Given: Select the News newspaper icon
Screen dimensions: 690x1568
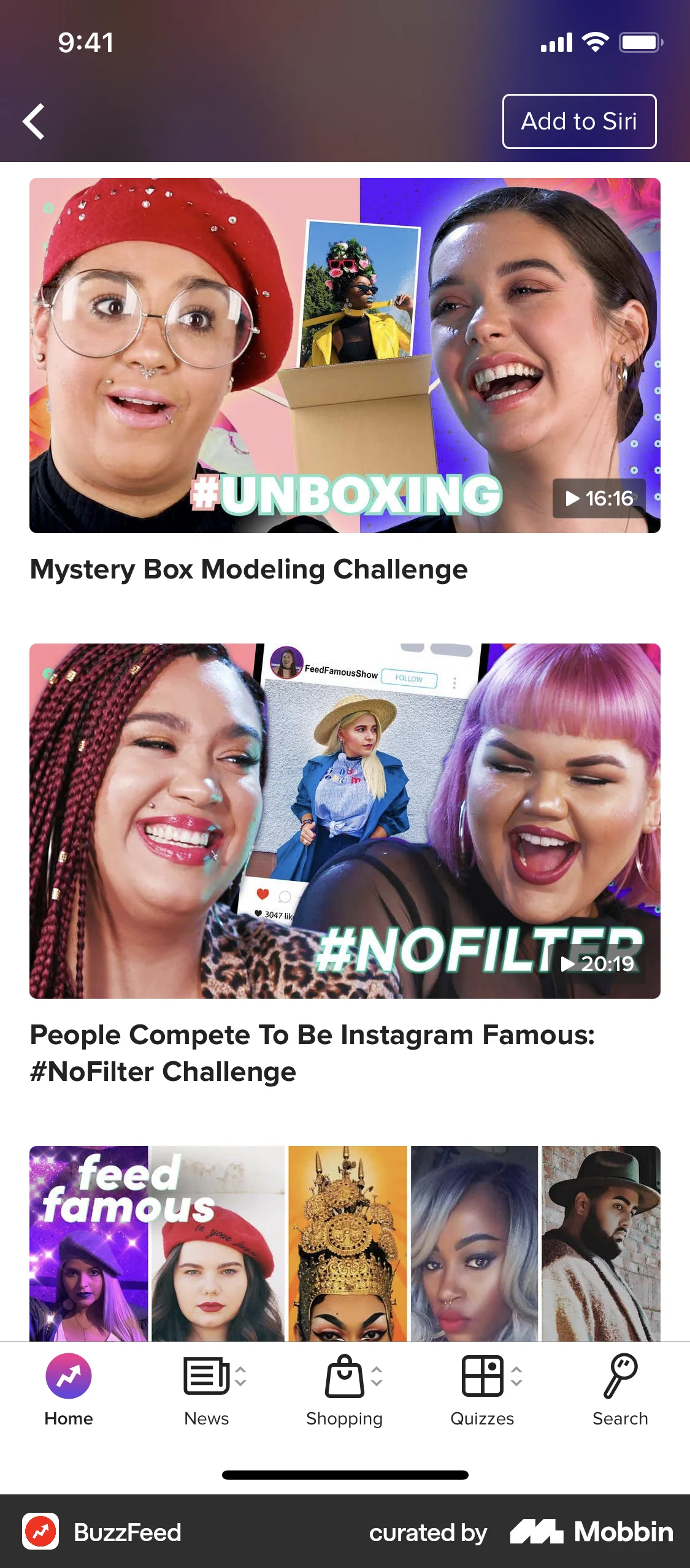Looking at the screenshot, I should click(x=206, y=1375).
